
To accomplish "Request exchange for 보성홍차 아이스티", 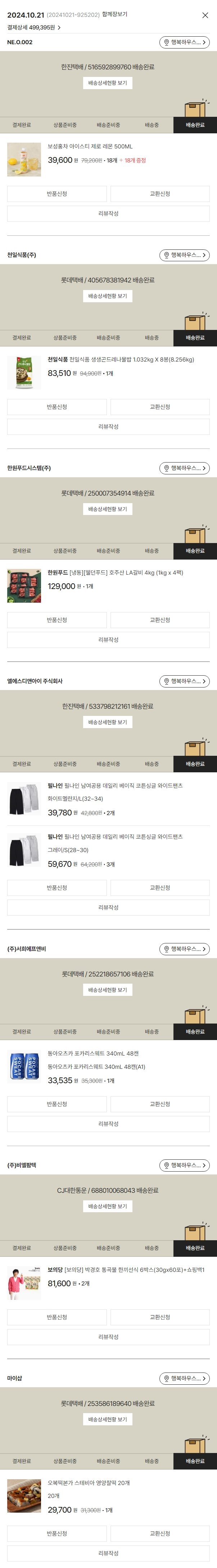I will click(x=160, y=194).
